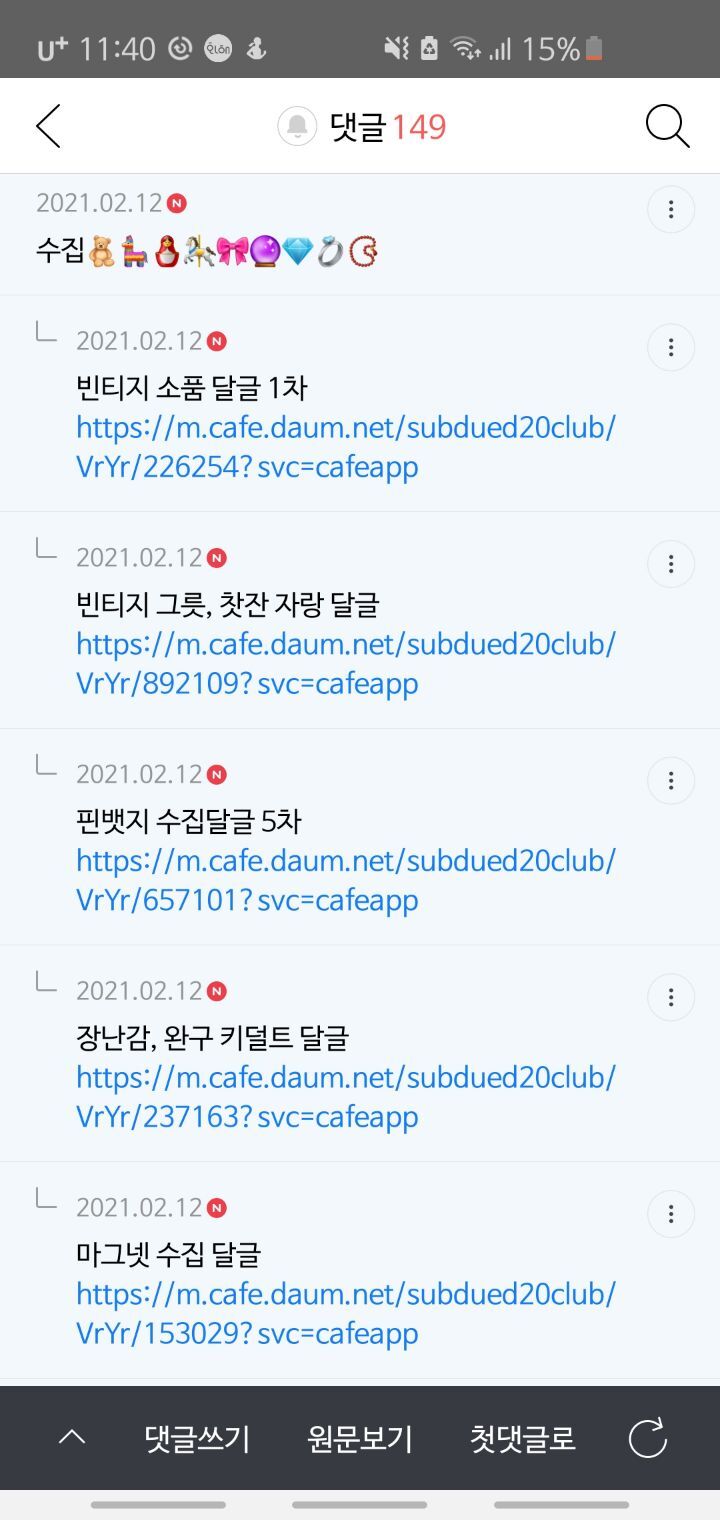Tap the up-arrow icon in bottom bar
Screen dimensions: 720x1520
pos(72,1438)
